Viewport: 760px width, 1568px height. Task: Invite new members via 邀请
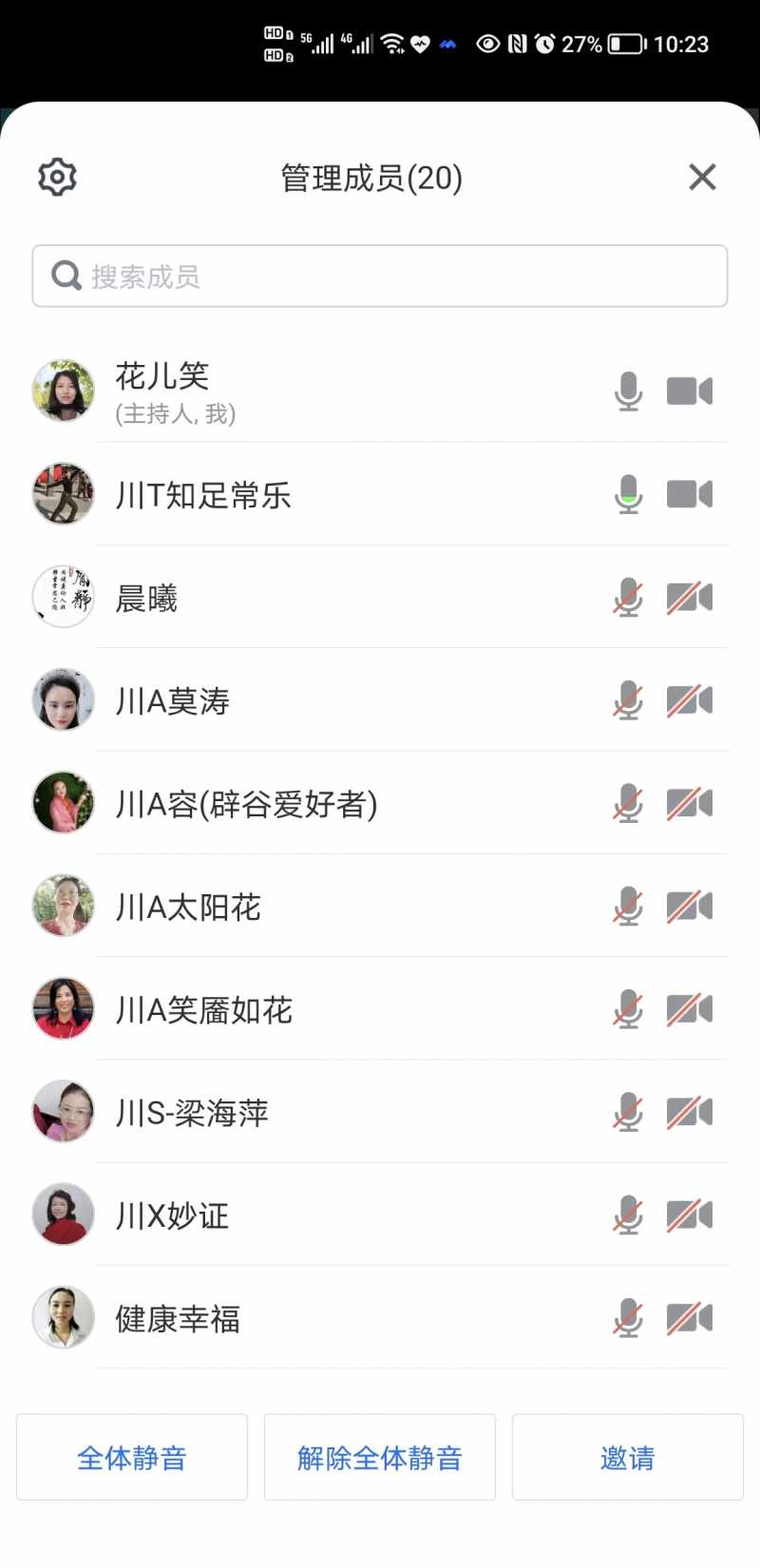(x=628, y=1458)
